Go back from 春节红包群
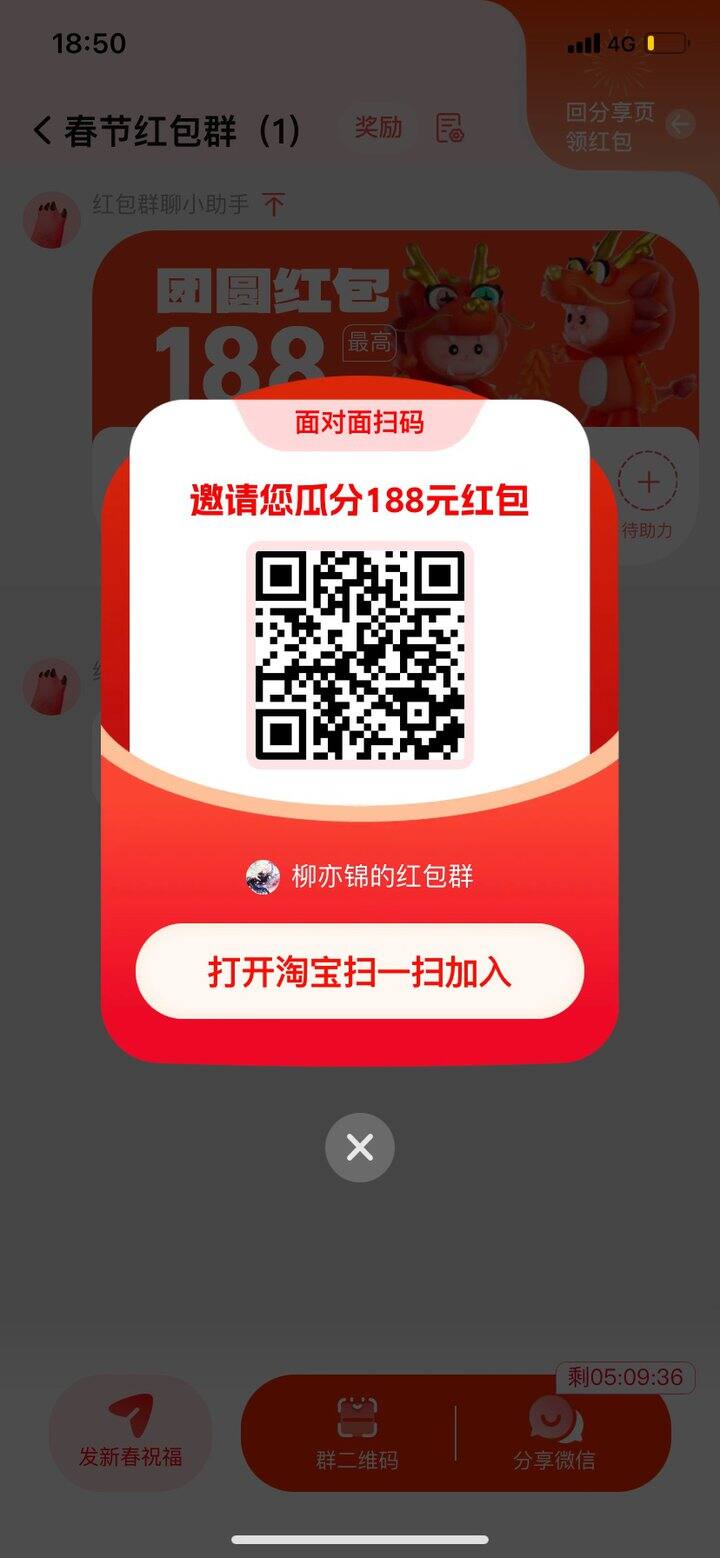720x1558 pixels. (42, 131)
